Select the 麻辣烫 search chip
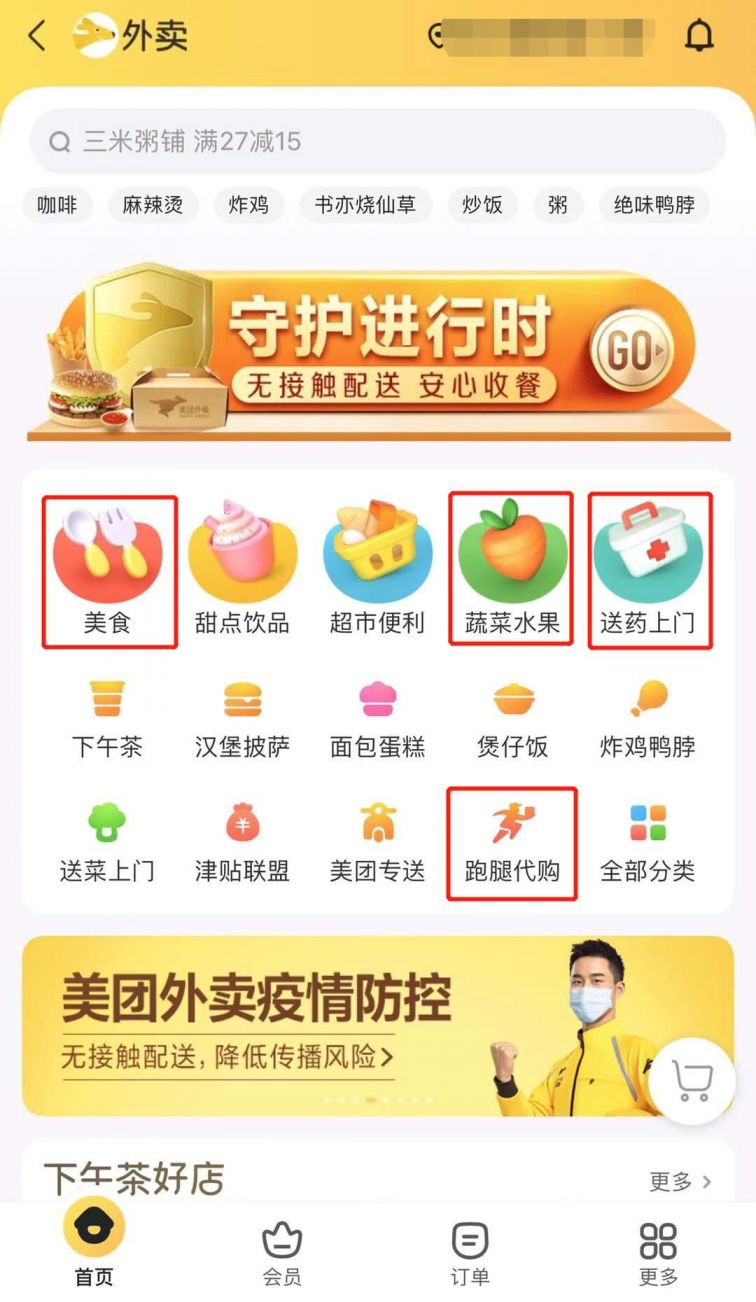This screenshot has width=756, height=1302. [x=153, y=205]
